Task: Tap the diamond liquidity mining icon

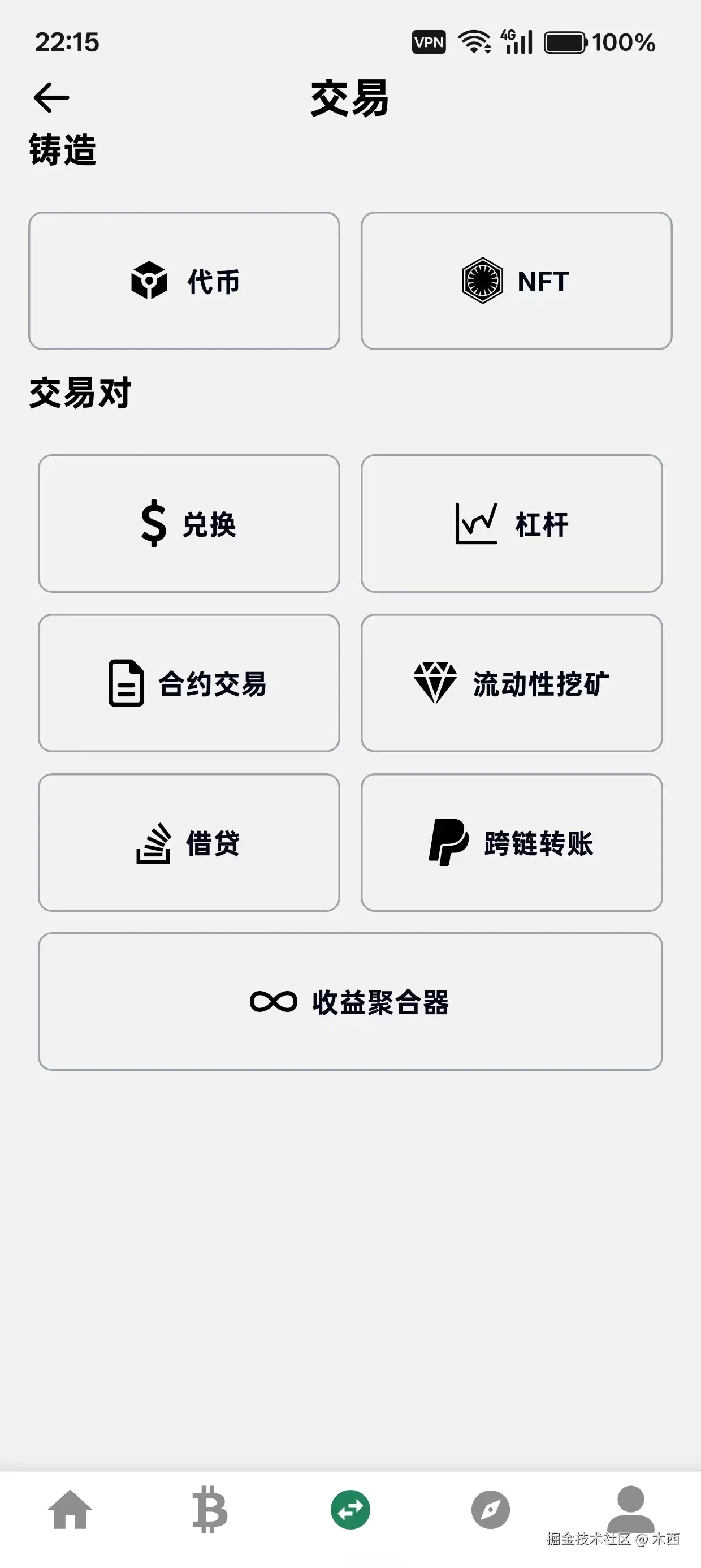Action: coord(436,683)
